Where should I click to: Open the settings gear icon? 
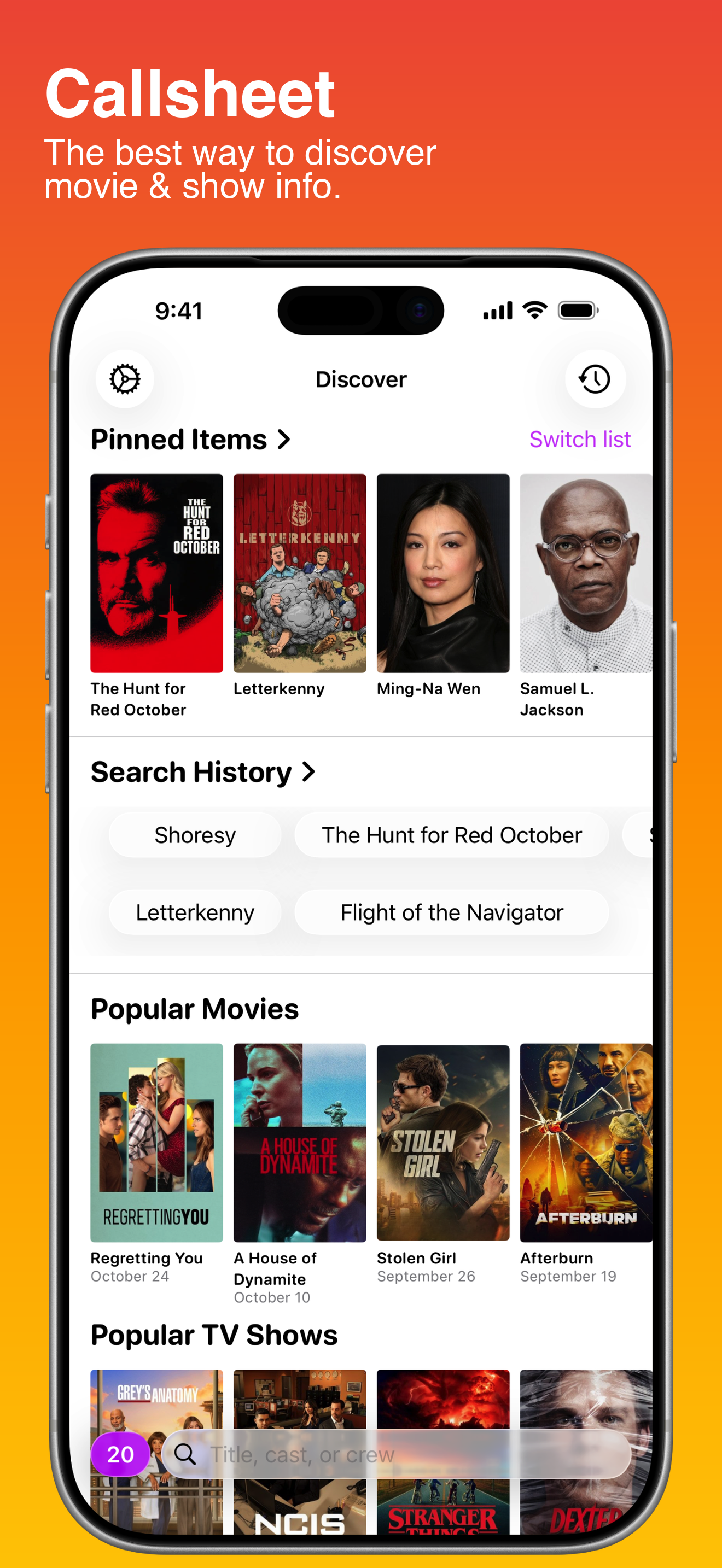(x=125, y=379)
